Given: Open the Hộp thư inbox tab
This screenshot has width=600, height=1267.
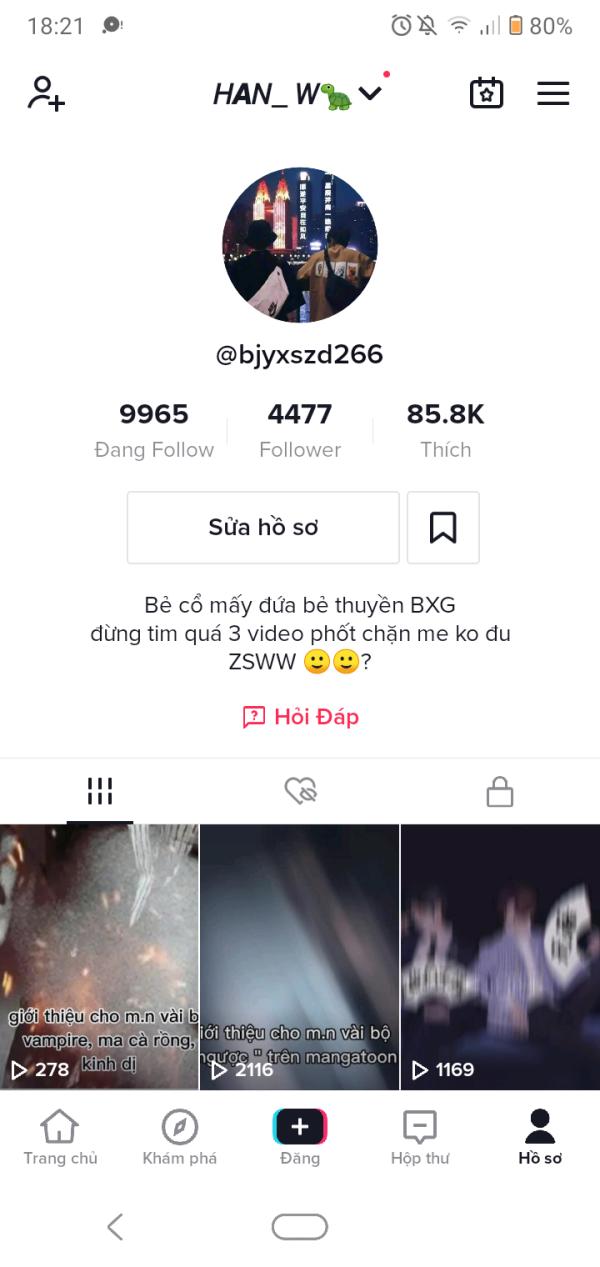Looking at the screenshot, I should pos(420,1137).
